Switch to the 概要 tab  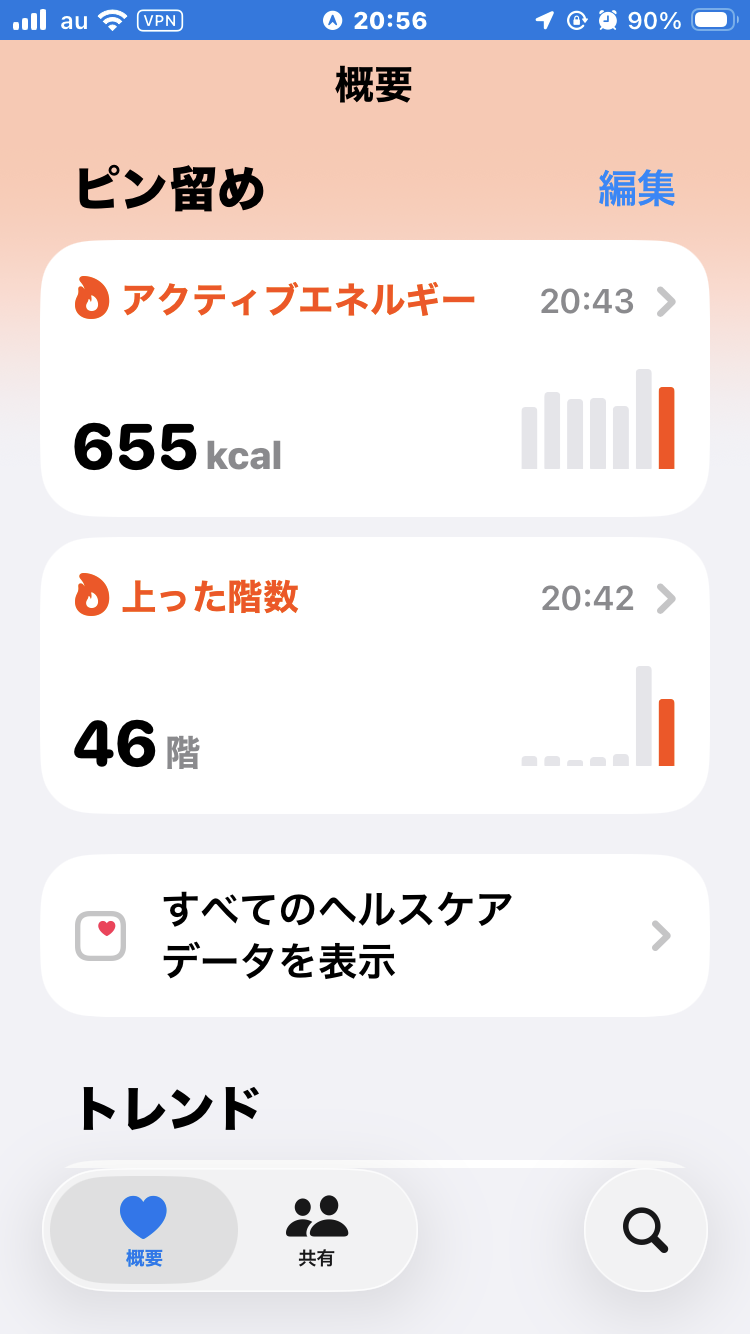pos(144,1230)
